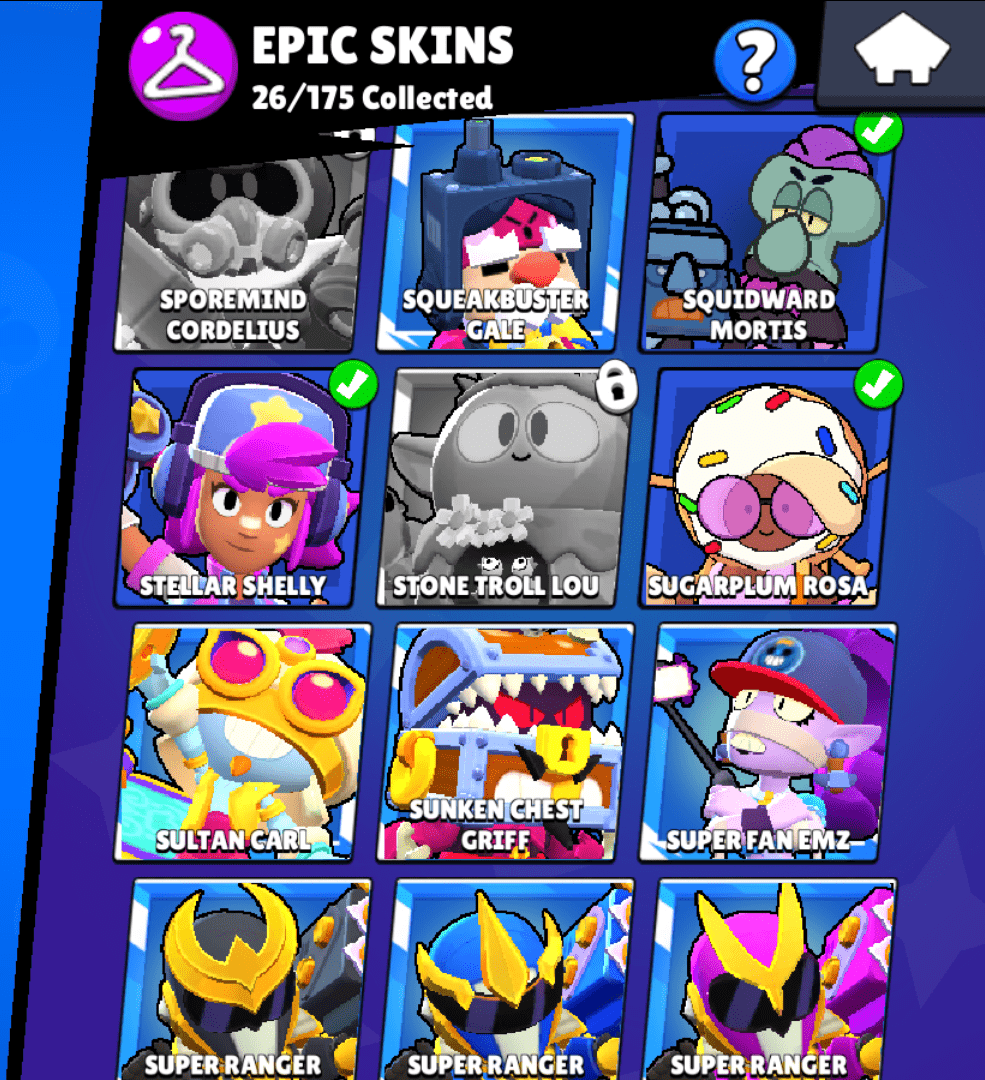Open the Sultan Carl skin
985x1080 pixels.
(x=243, y=742)
